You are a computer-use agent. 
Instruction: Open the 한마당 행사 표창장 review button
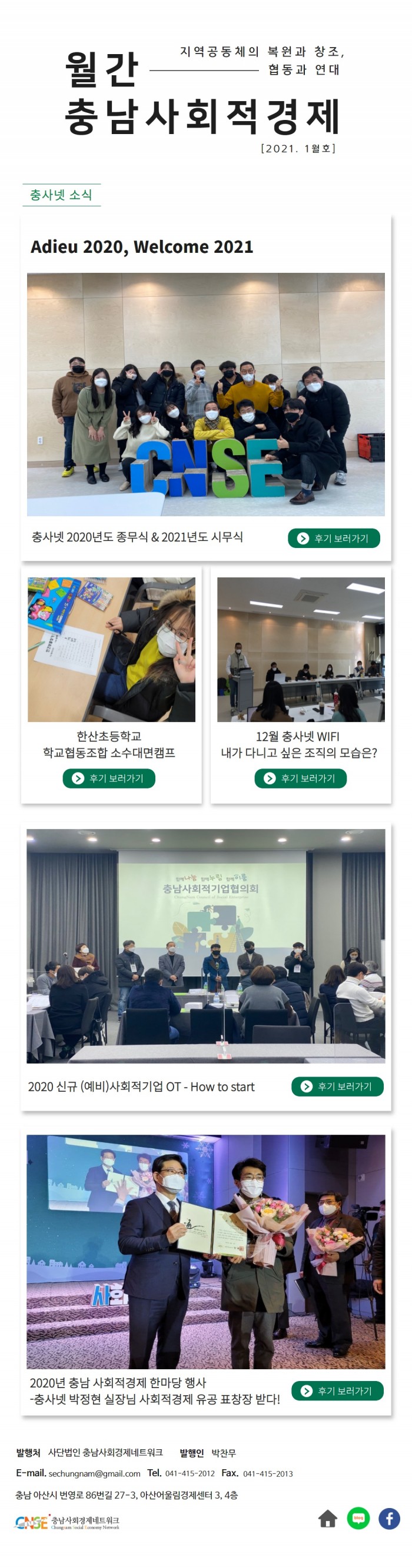click(x=337, y=1390)
